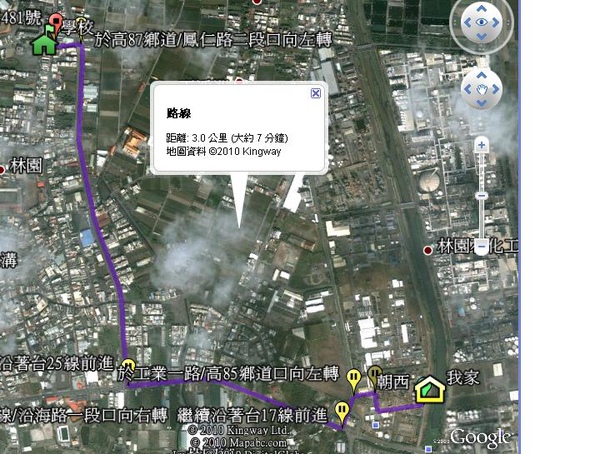
Task: Tap the eye look-around control
Action: point(482,23)
